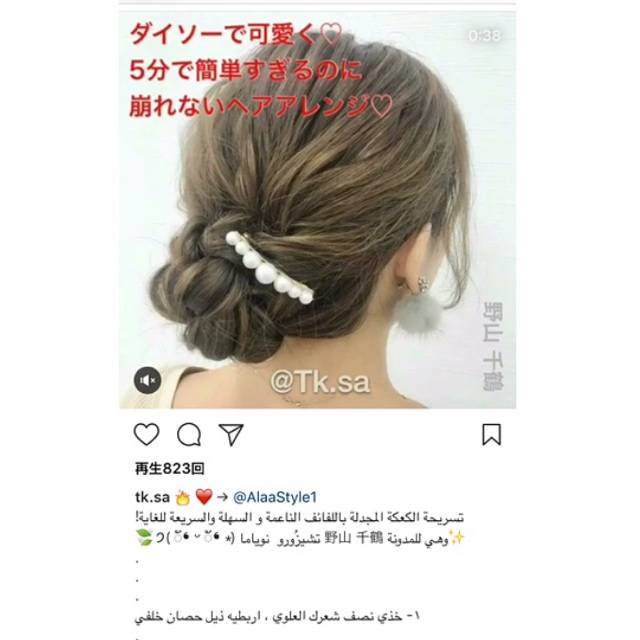The width and height of the screenshot is (640, 640).
Task: Bookmark this post
Action: pyautogui.click(x=491, y=435)
